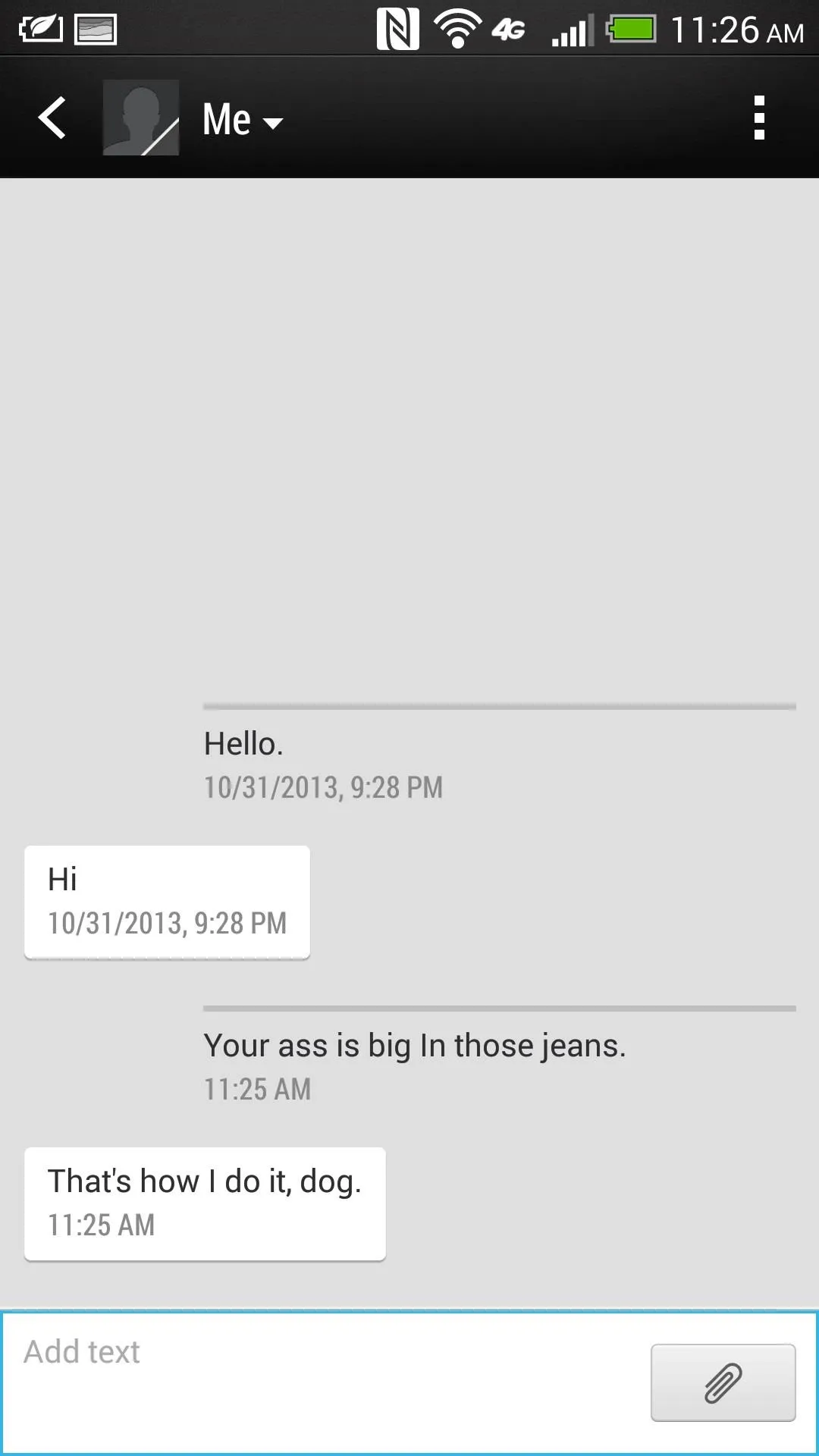The image size is (819, 1456).
Task: Tap the Add text message field
Action: [x=326, y=1382]
